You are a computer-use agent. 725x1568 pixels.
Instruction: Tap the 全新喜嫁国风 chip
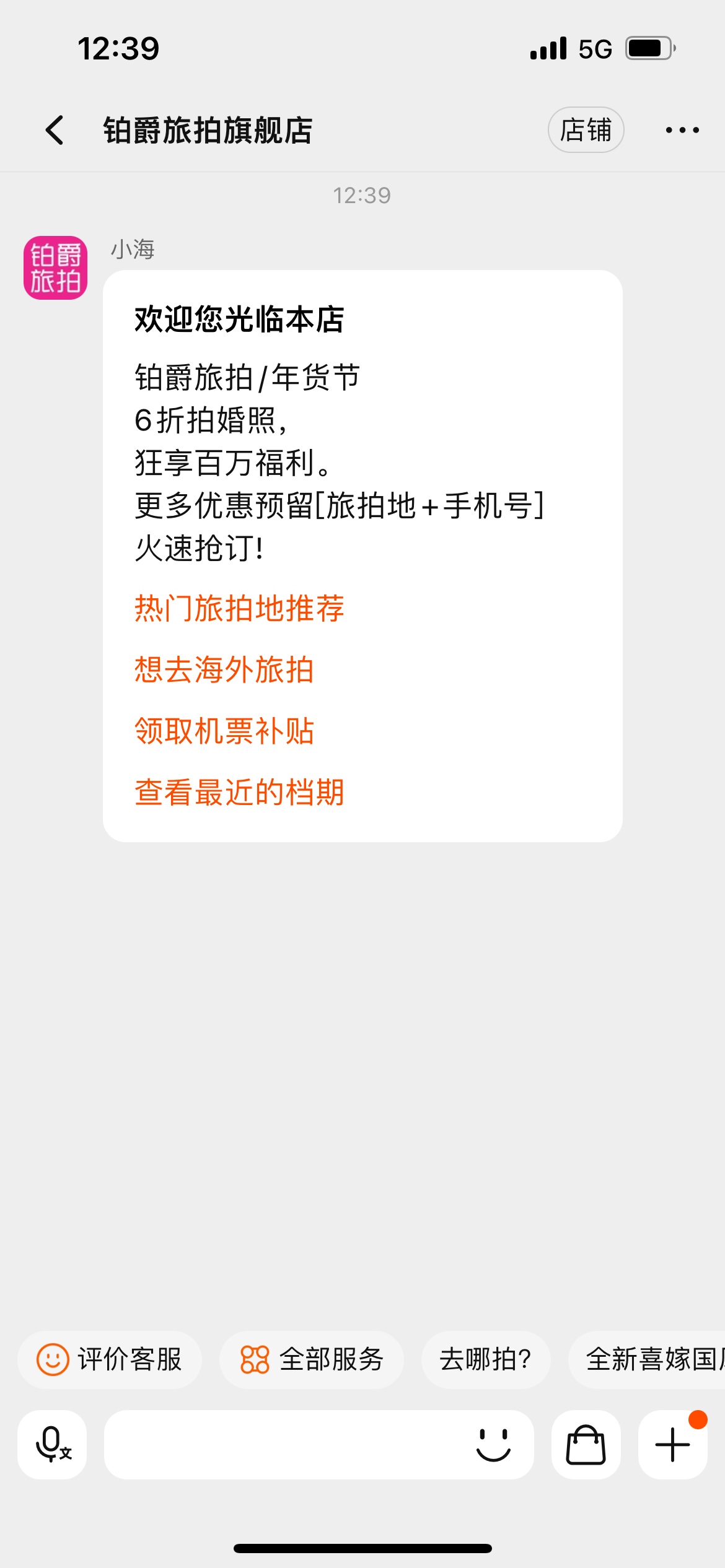pos(647,1359)
